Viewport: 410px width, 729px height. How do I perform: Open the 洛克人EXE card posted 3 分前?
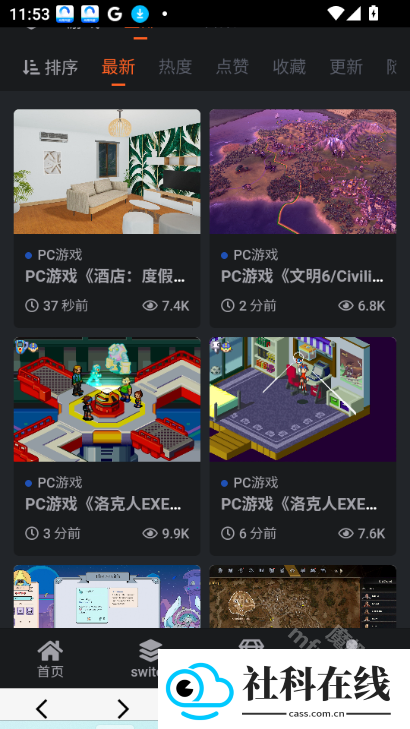pos(107,446)
